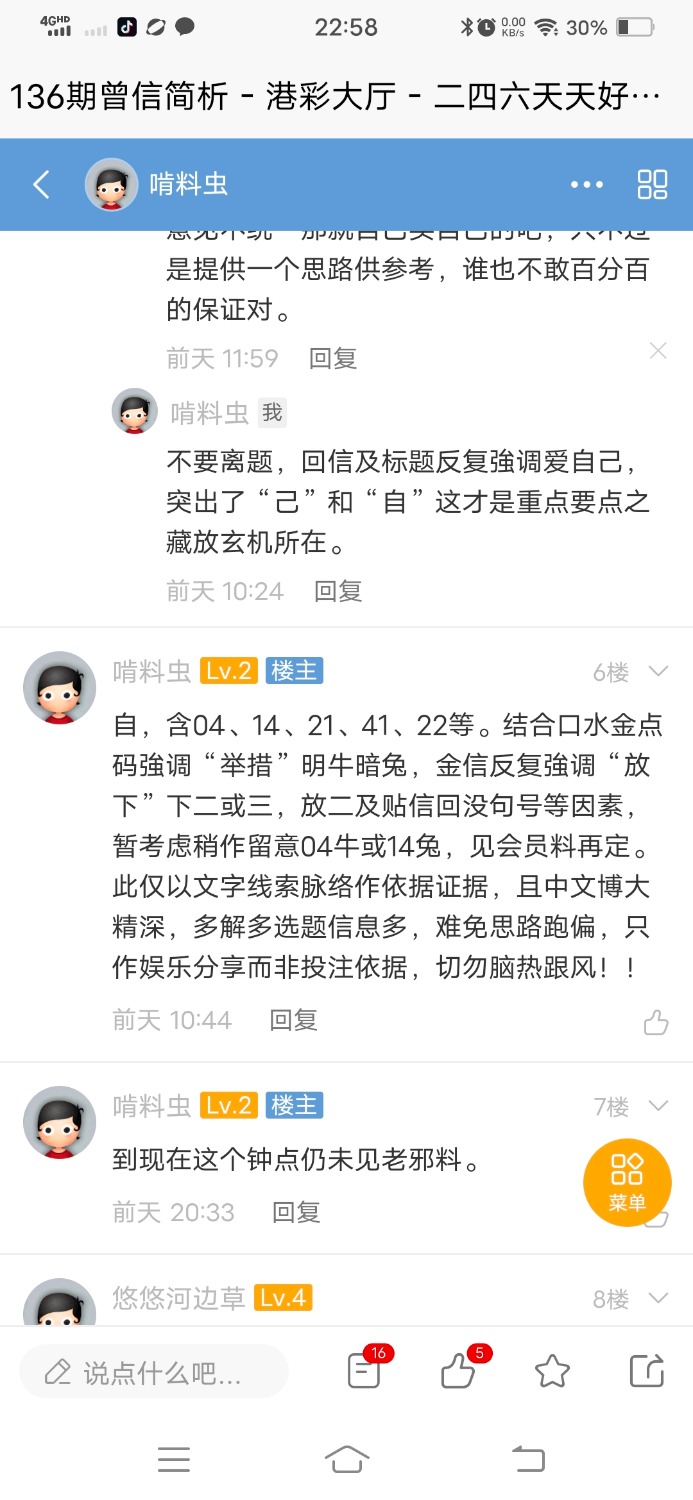Screen dimensions: 693x1500
Task: Open the grid menu in header
Action: click(652, 184)
